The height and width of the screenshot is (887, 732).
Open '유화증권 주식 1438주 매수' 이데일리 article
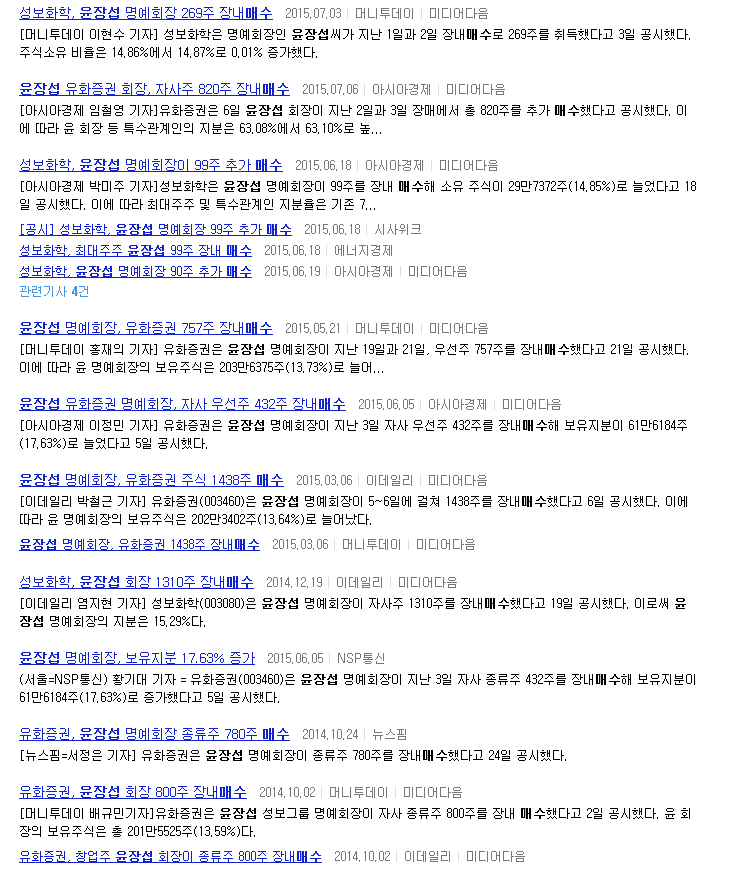pyautogui.click(x=151, y=480)
